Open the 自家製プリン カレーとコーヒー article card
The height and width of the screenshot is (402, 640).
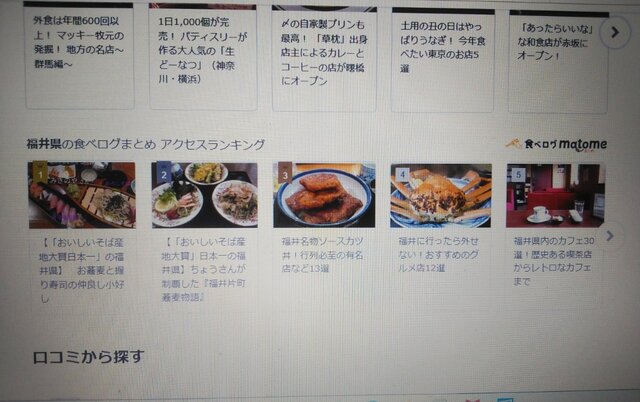[323, 51]
